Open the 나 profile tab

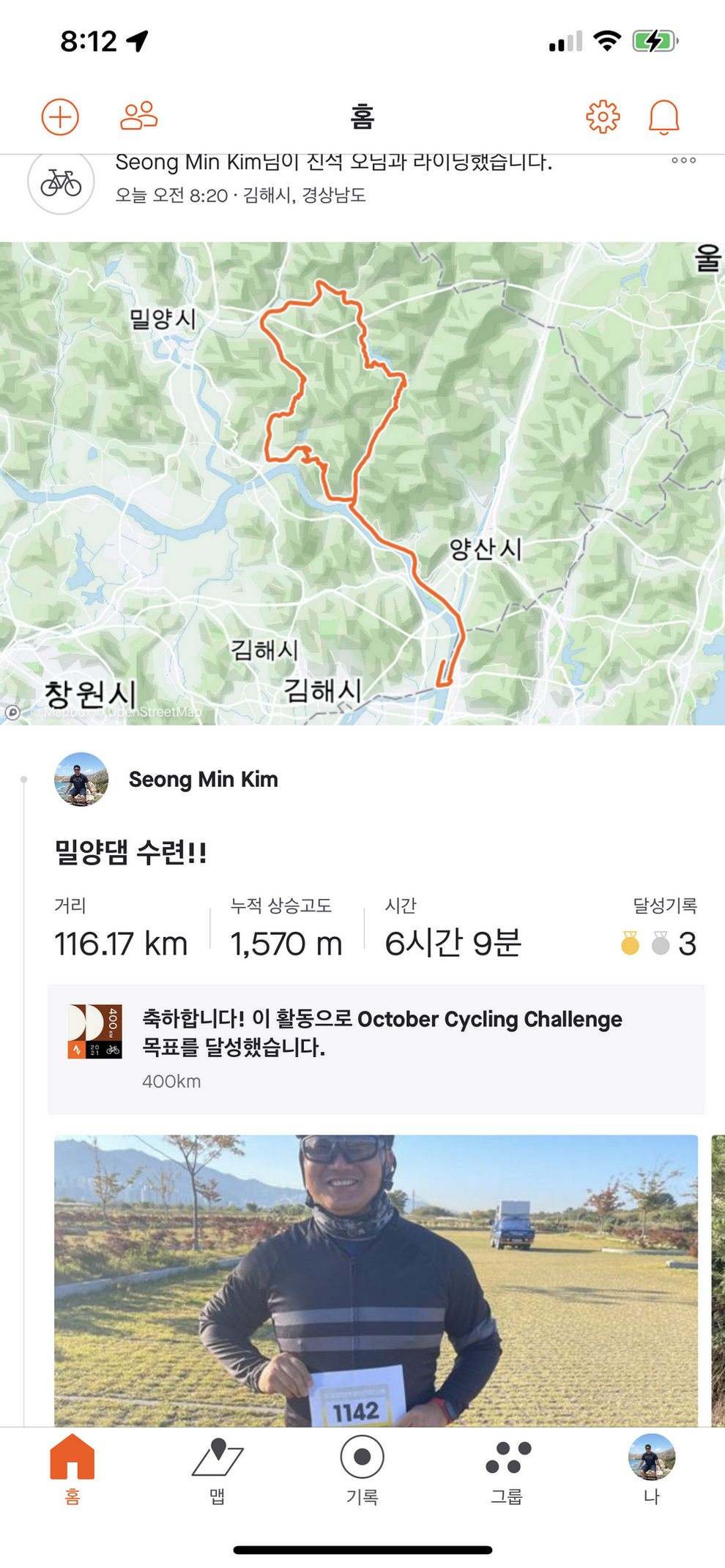(x=651, y=1468)
